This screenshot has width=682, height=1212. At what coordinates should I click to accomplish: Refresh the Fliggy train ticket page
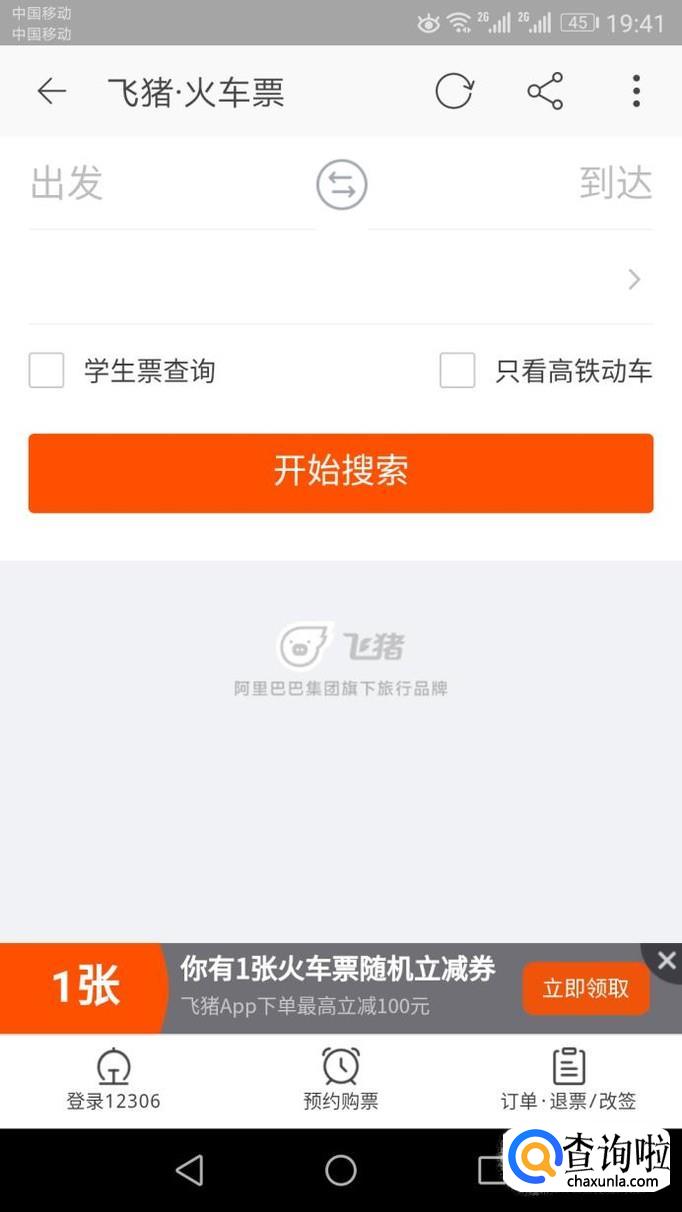[454, 92]
